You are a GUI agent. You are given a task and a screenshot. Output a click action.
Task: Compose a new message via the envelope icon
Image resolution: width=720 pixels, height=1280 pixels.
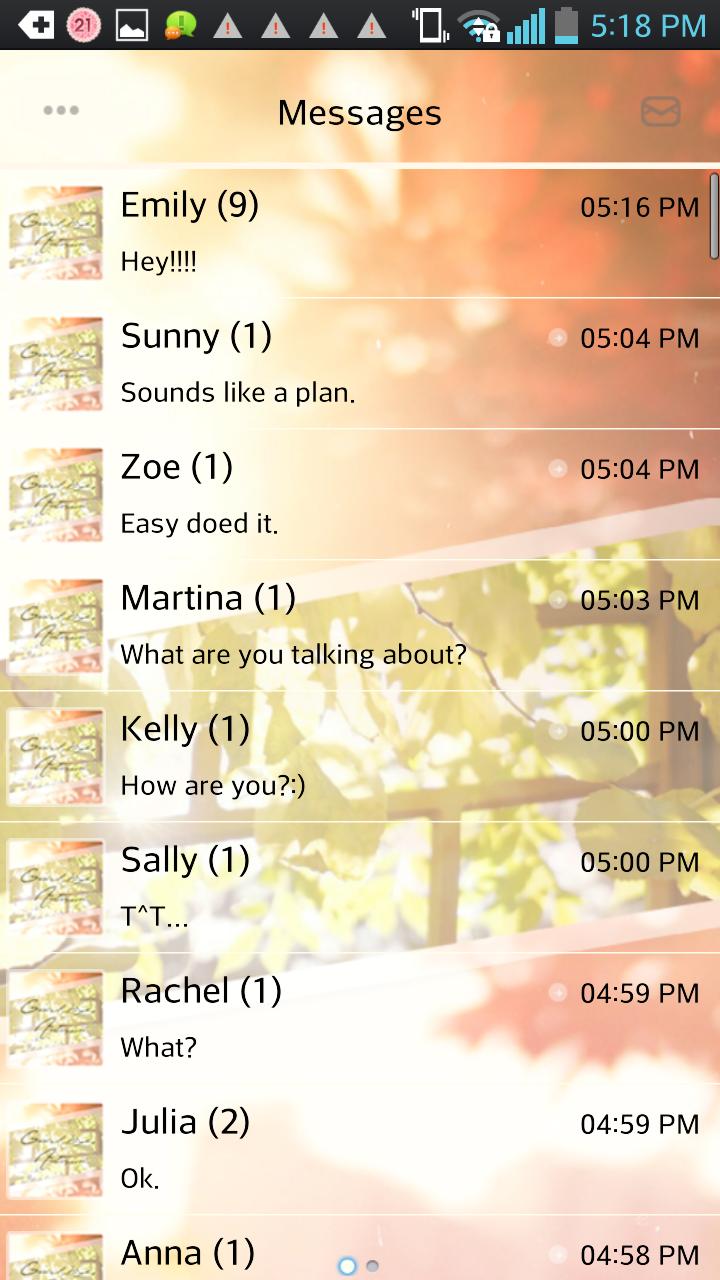[662, 112]
